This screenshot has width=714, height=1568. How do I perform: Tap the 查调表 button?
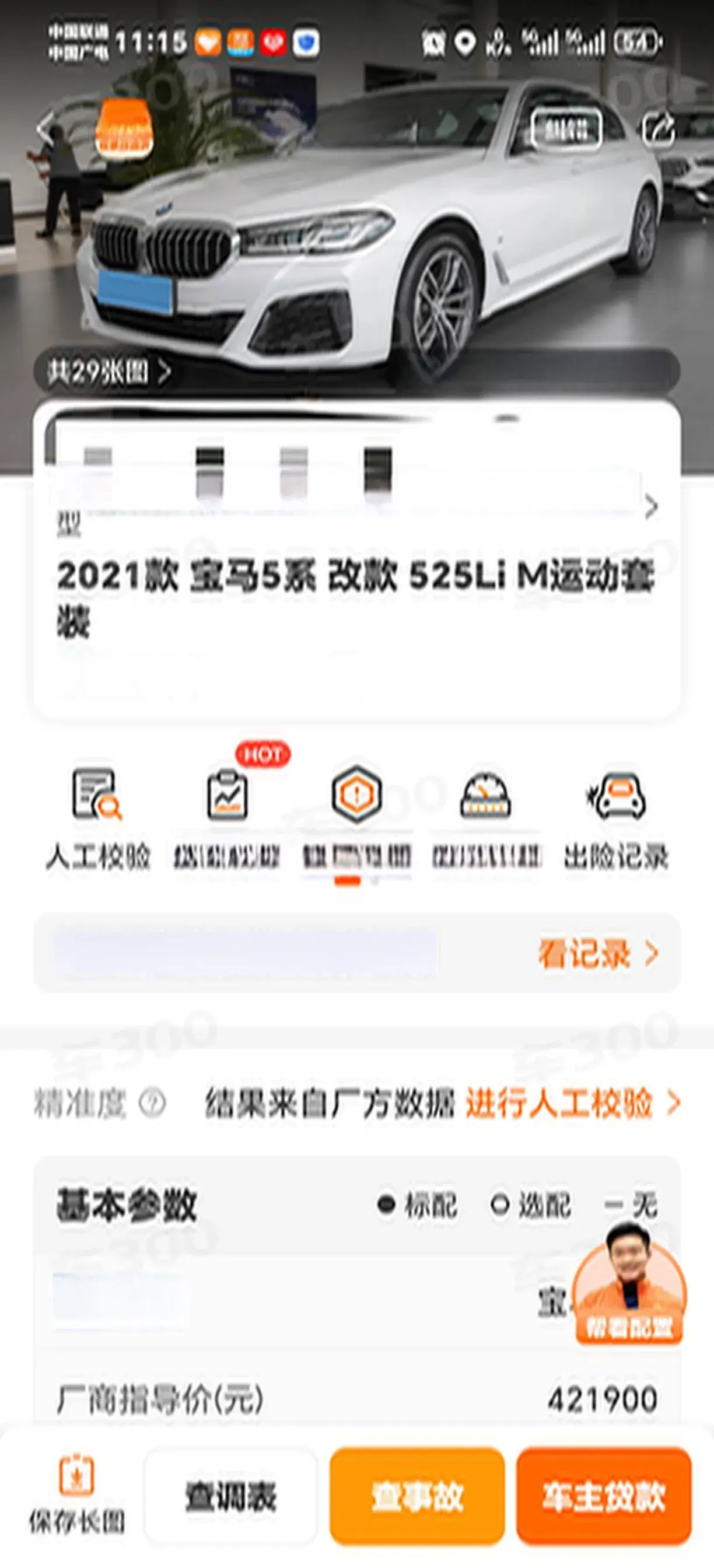230,1496
